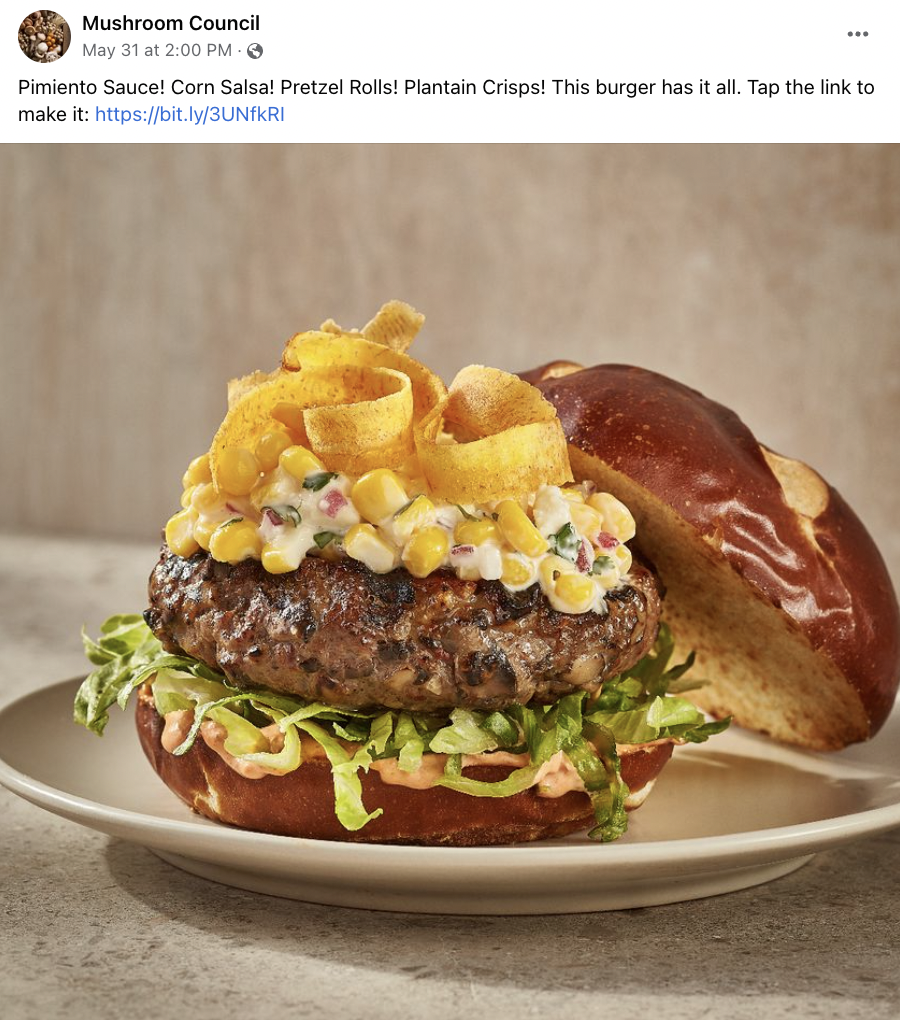The width and height of the screenshot is (900, 1020).
Task: Follow the bit.ly recipe link
Action: [x=190, y=114]
